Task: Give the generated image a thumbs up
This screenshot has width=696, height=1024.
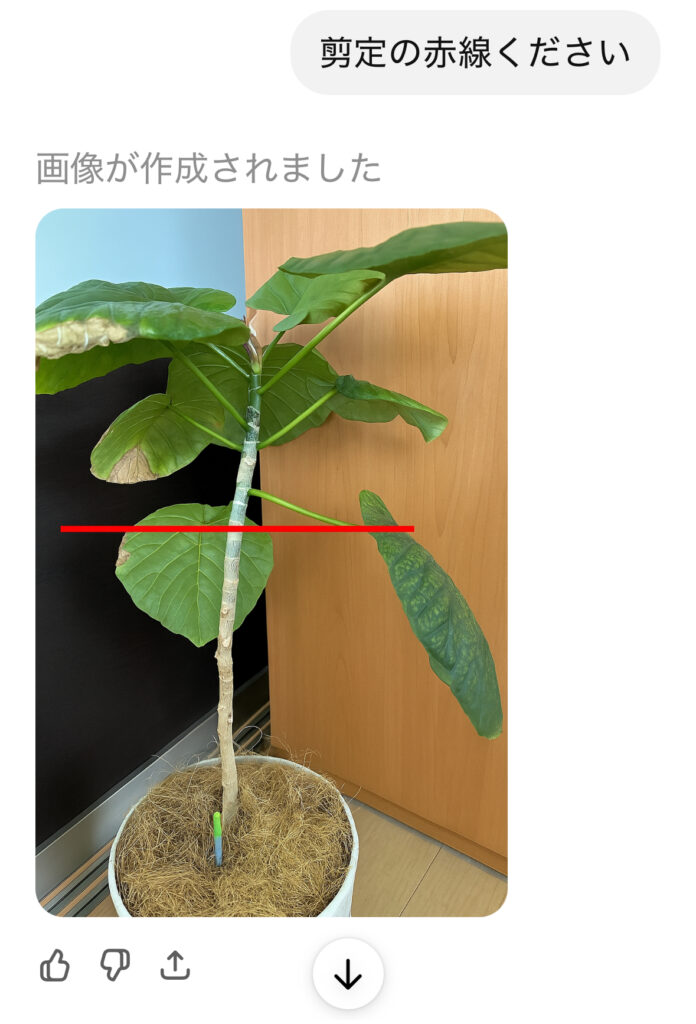Action: tap(56, 965)
